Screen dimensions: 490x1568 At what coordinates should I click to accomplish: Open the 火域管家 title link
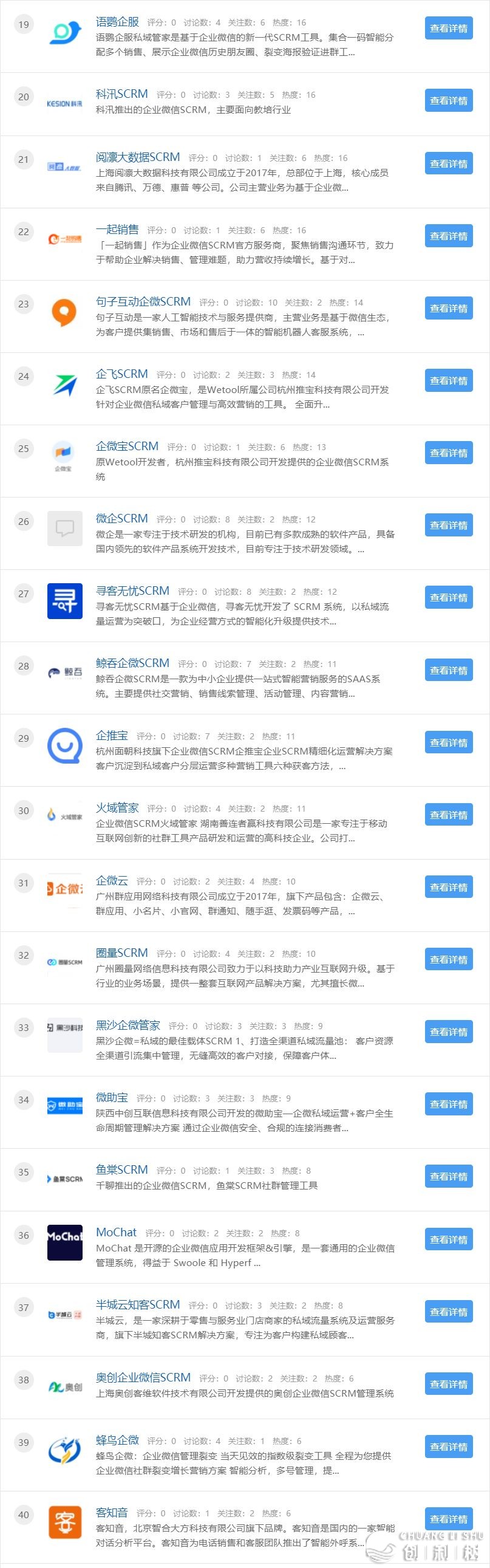pyautogui.click(x=117, y=809)
